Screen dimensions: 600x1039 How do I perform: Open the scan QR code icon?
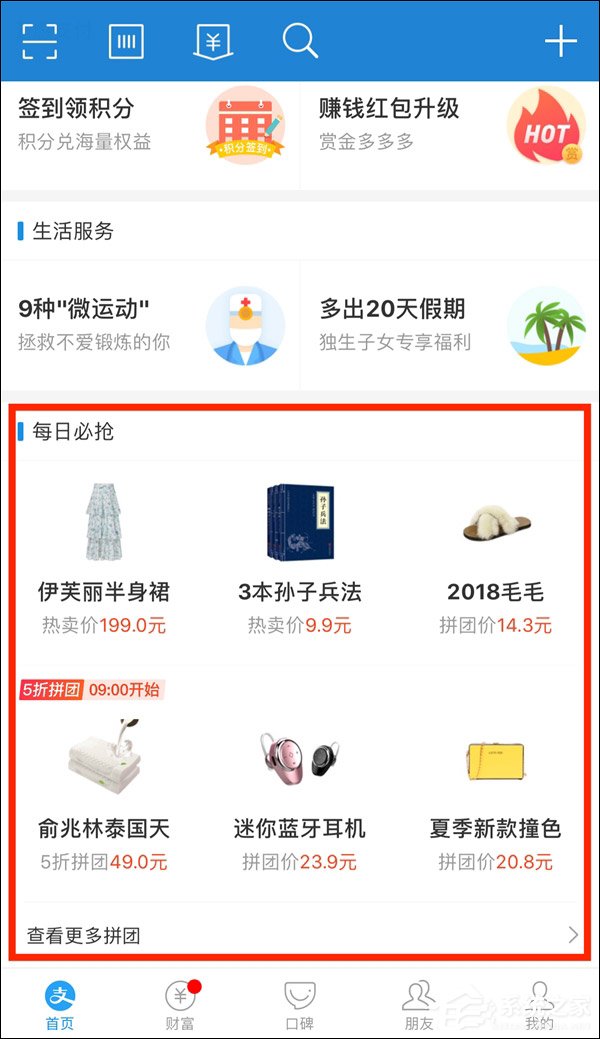pyautogui.click(x=40, y=41)
